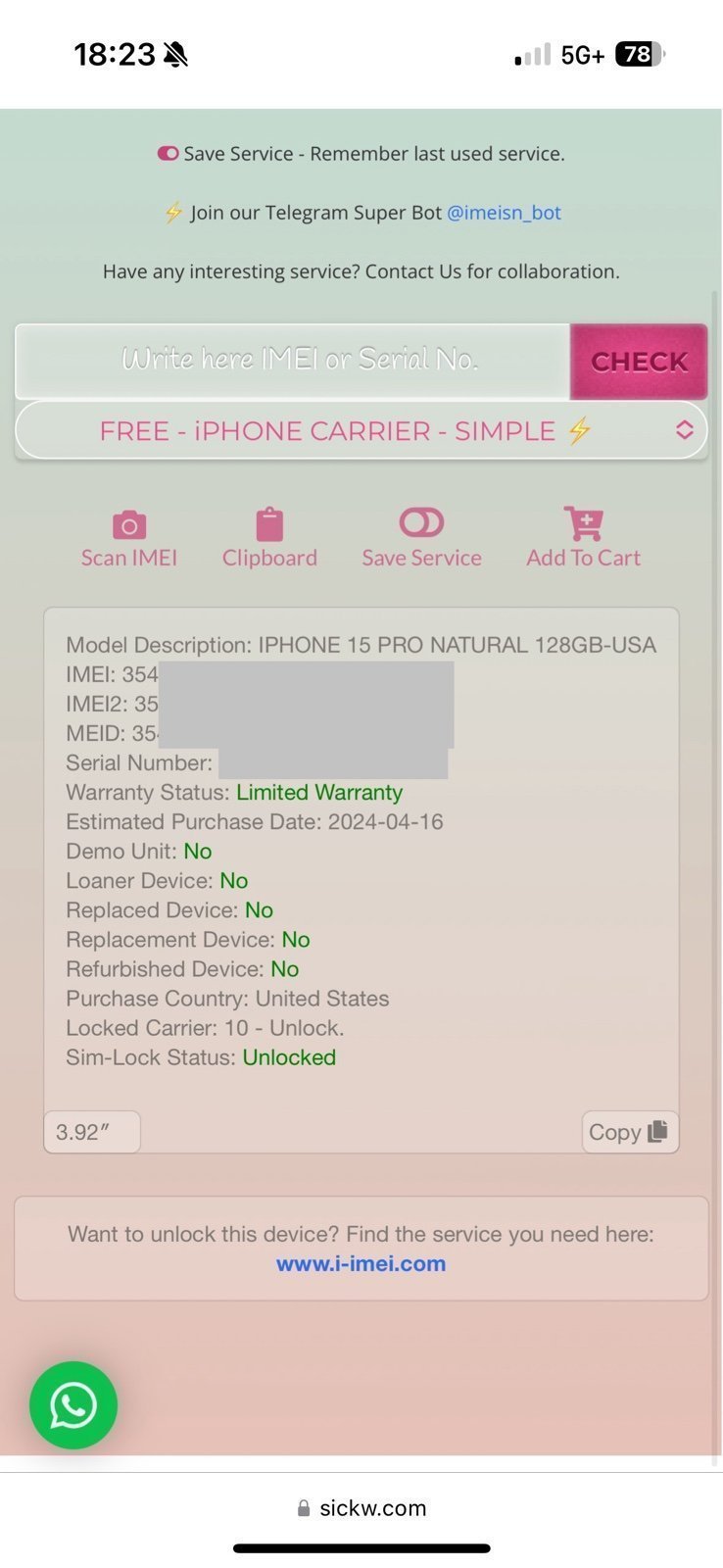723x1568 pixels.
Task: Copy the device check results
Action: point(629,1132)
